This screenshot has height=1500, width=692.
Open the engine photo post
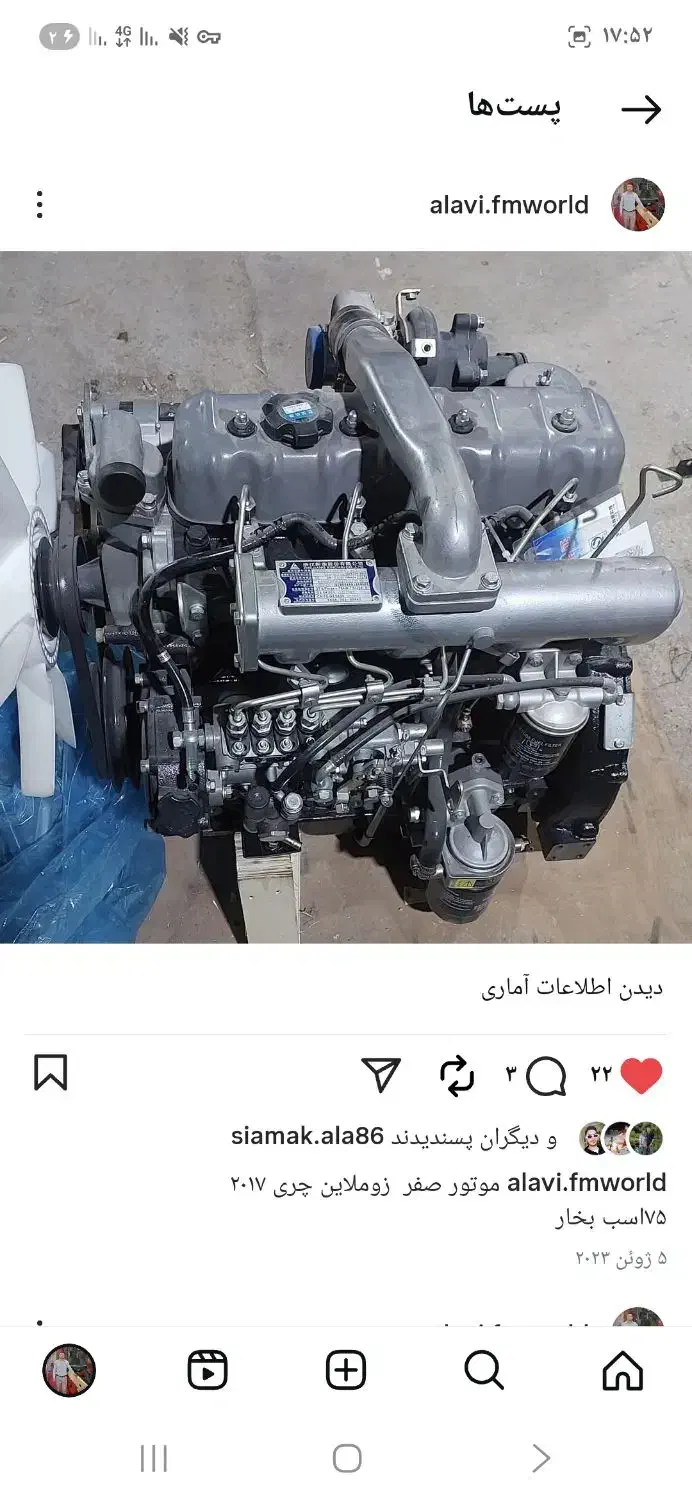[x=346, y=597]
